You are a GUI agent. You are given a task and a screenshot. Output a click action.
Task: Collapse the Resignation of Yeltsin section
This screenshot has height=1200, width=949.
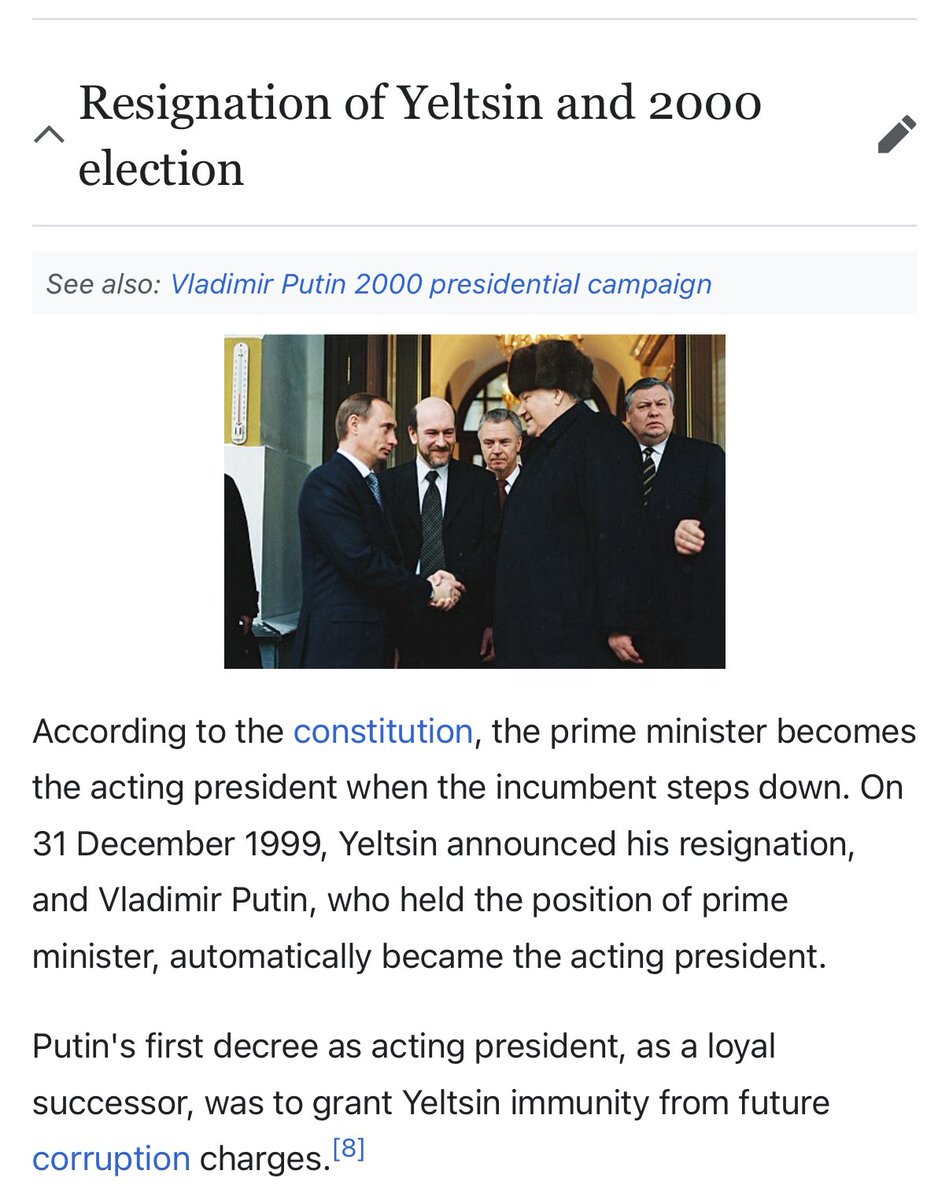coord(48,135)
